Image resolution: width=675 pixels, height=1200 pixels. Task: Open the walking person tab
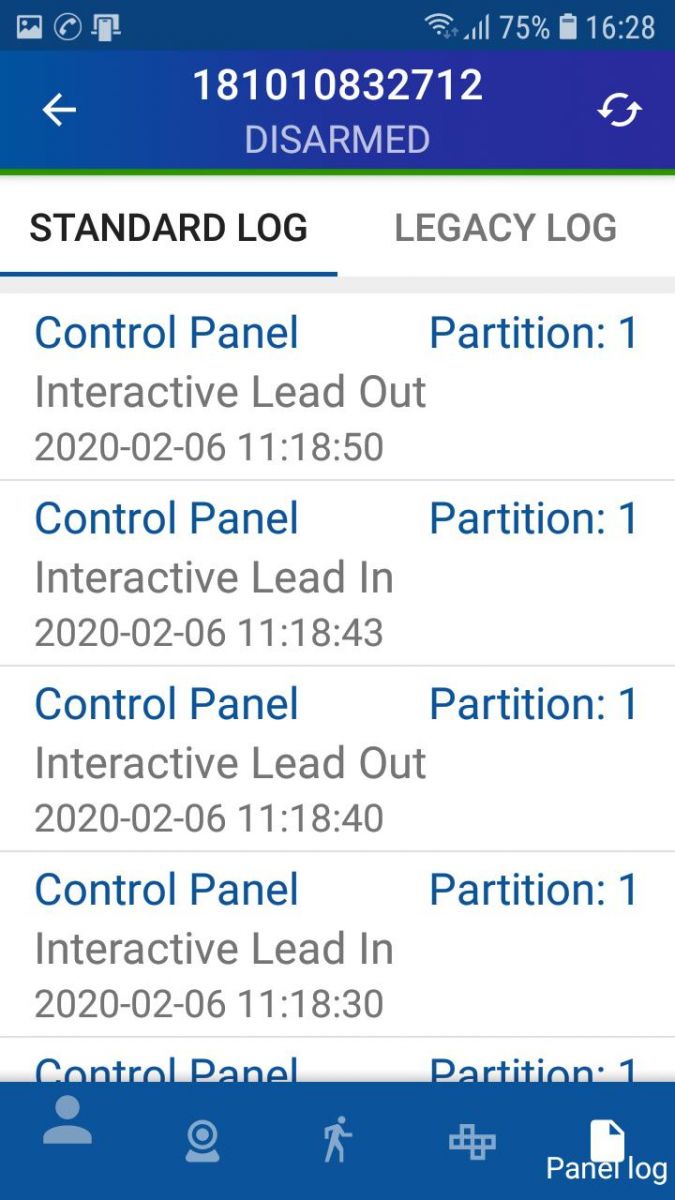tap(338, 1142)
